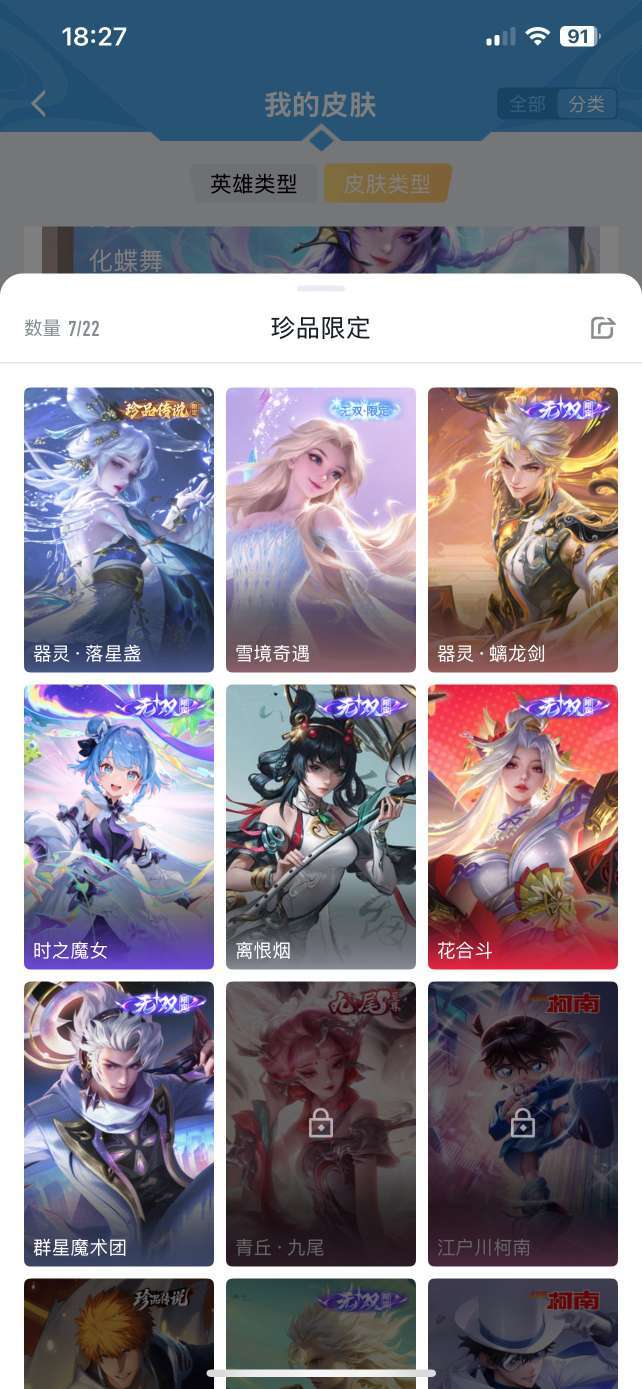Open the locked 江户川柯南 skin
The width and height of the screenshot is (642, 1389).
pos(523,1124)
